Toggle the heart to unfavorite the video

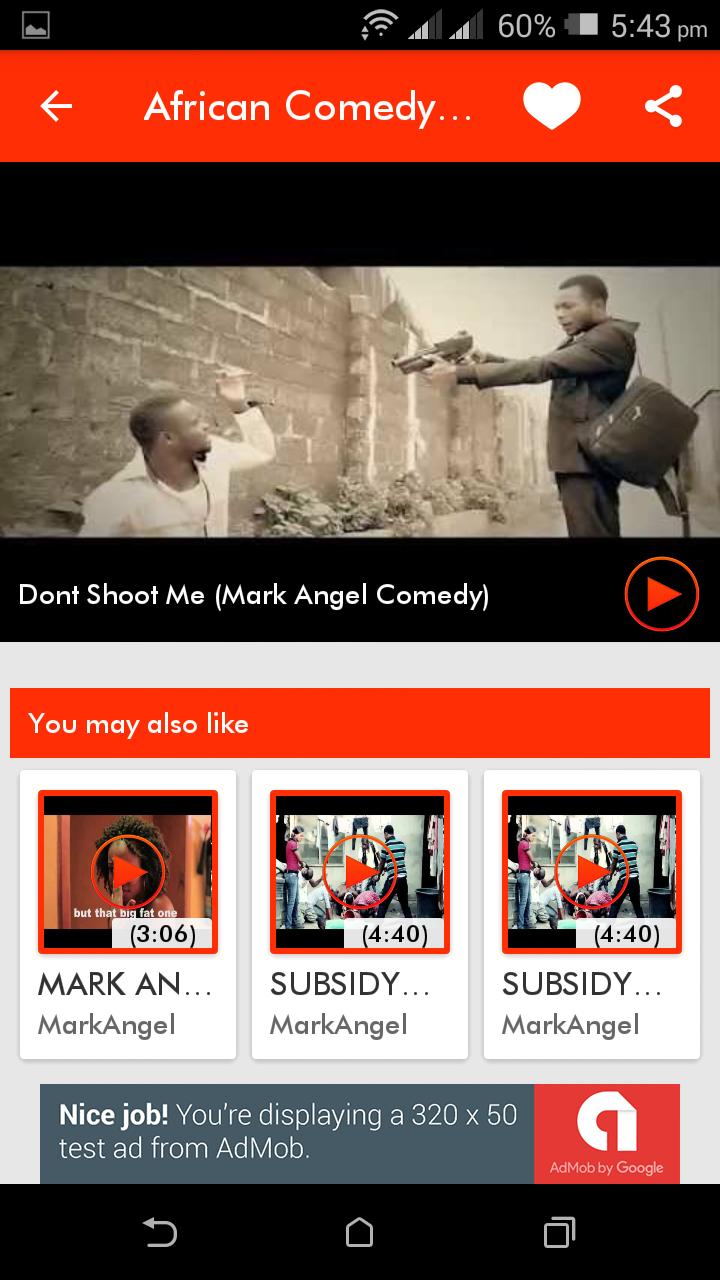point(551,106)
